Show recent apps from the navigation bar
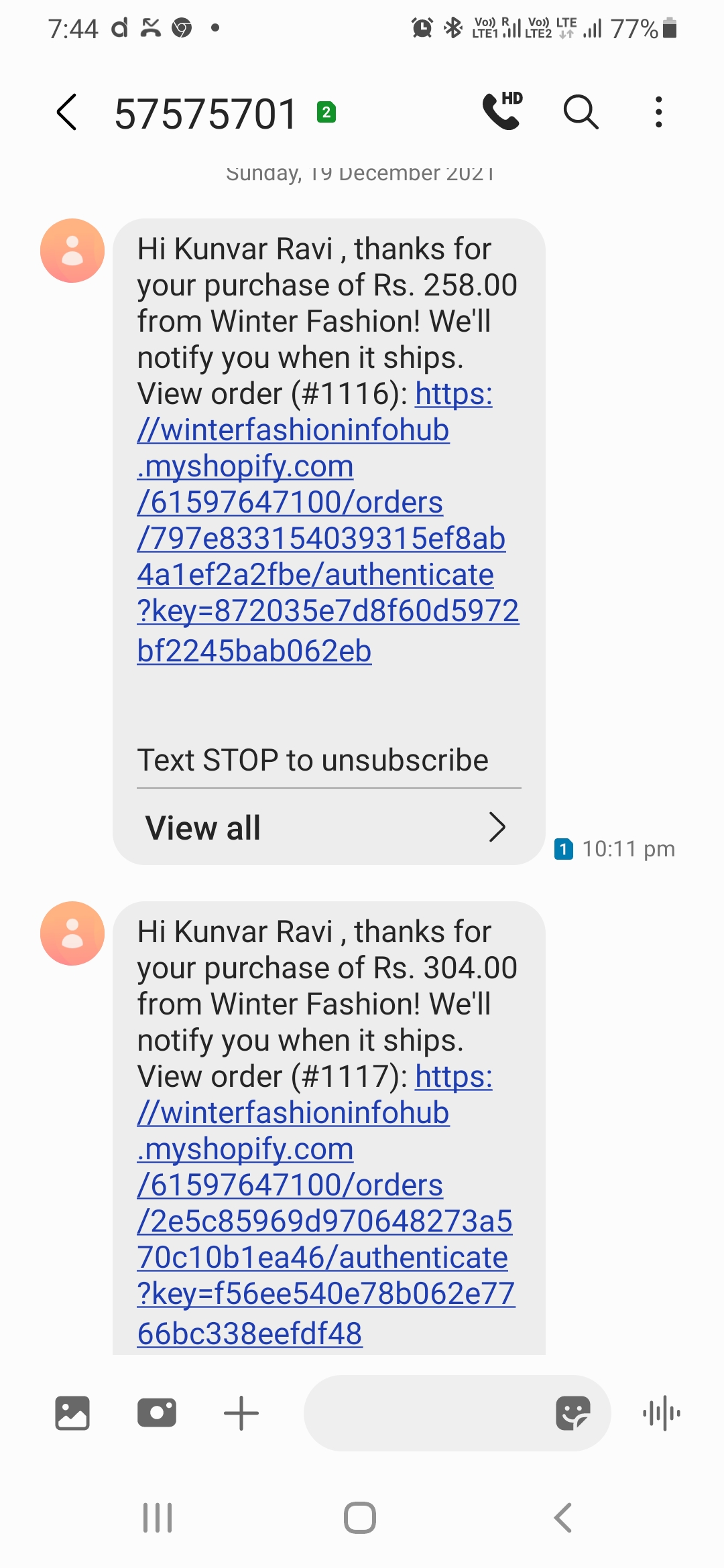Screen dimensions: 724x1568 point(158,1518)
